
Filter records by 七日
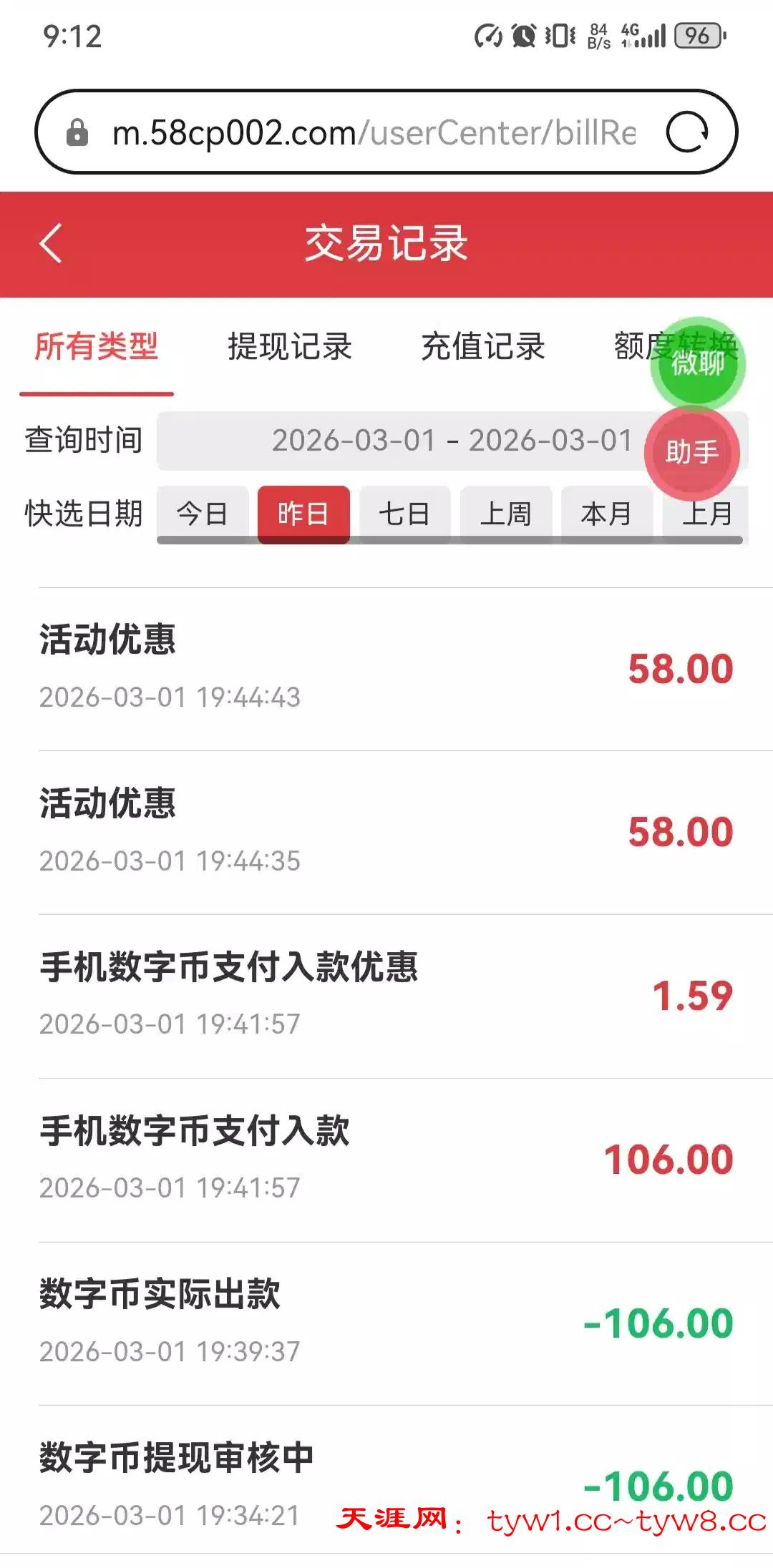pyautogui.click(x=405, y=514)
